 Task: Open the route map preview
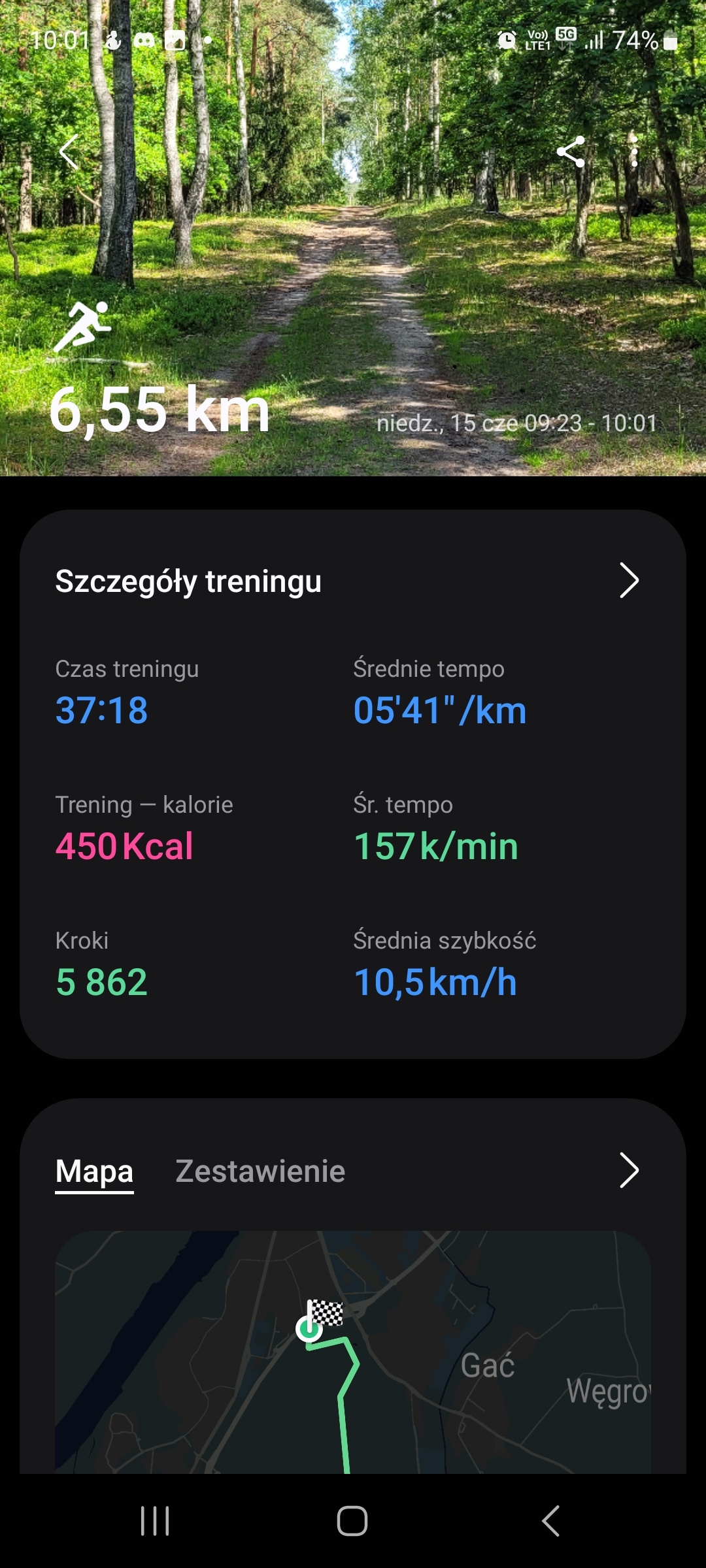coord(353,1352)
